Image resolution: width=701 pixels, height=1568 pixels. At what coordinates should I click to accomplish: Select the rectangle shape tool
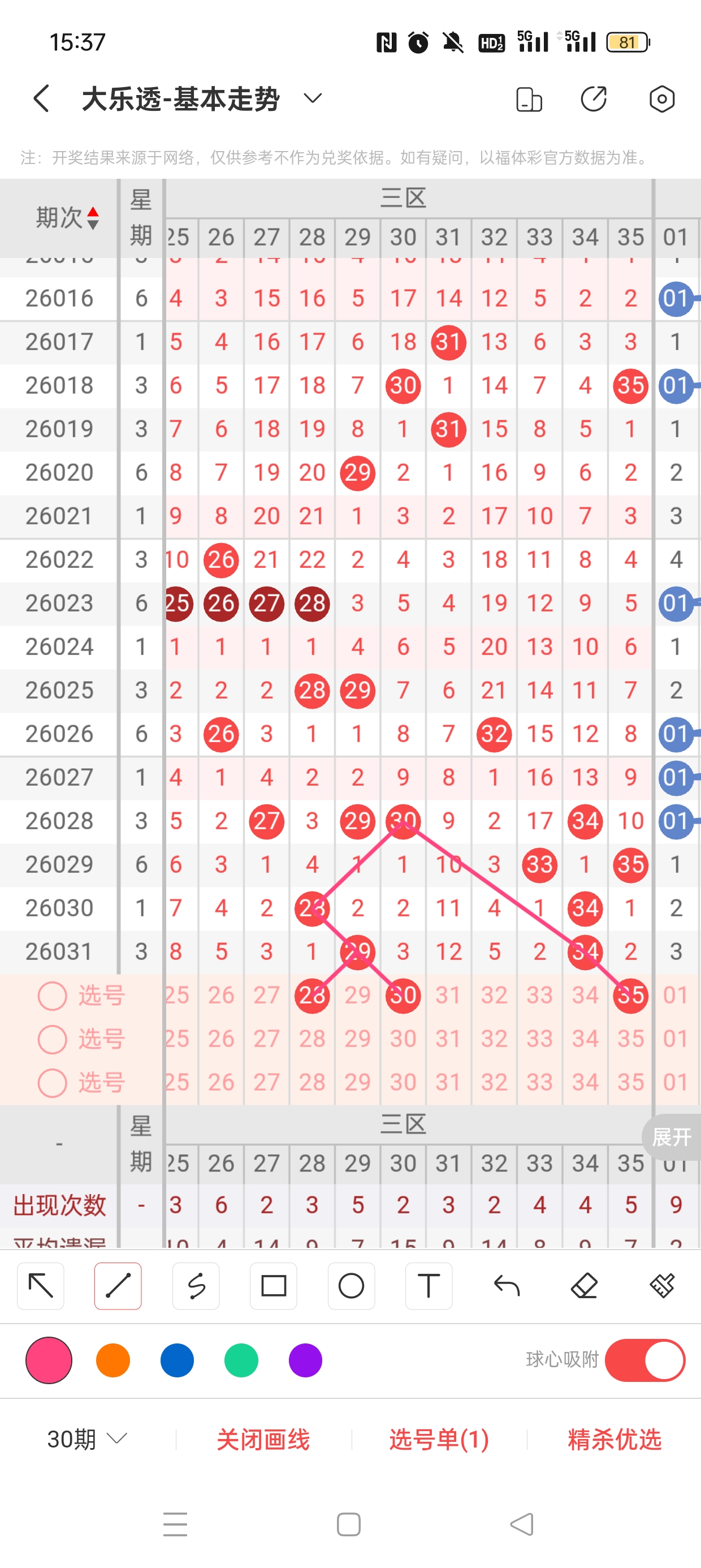[273, 1286]
